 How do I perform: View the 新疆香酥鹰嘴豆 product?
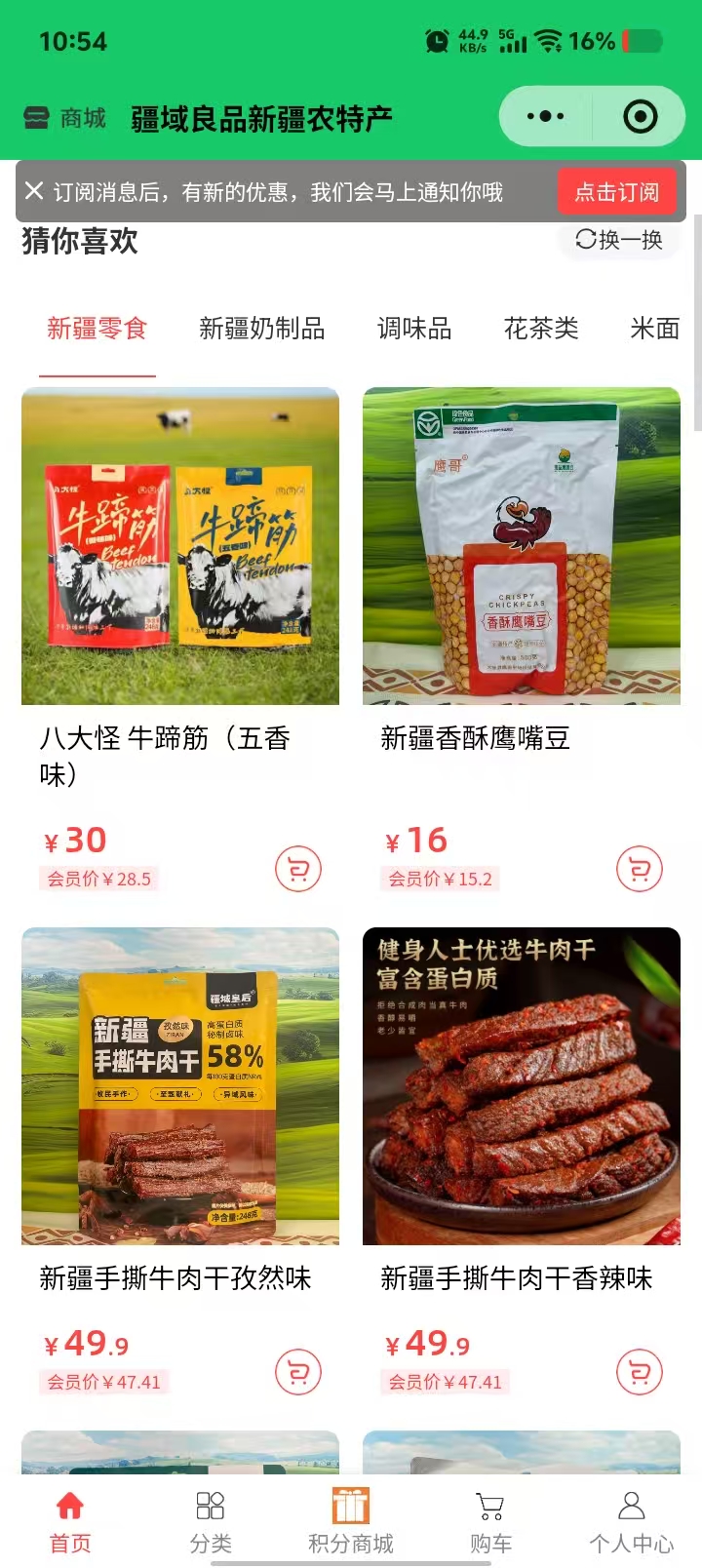pos(522,546)
